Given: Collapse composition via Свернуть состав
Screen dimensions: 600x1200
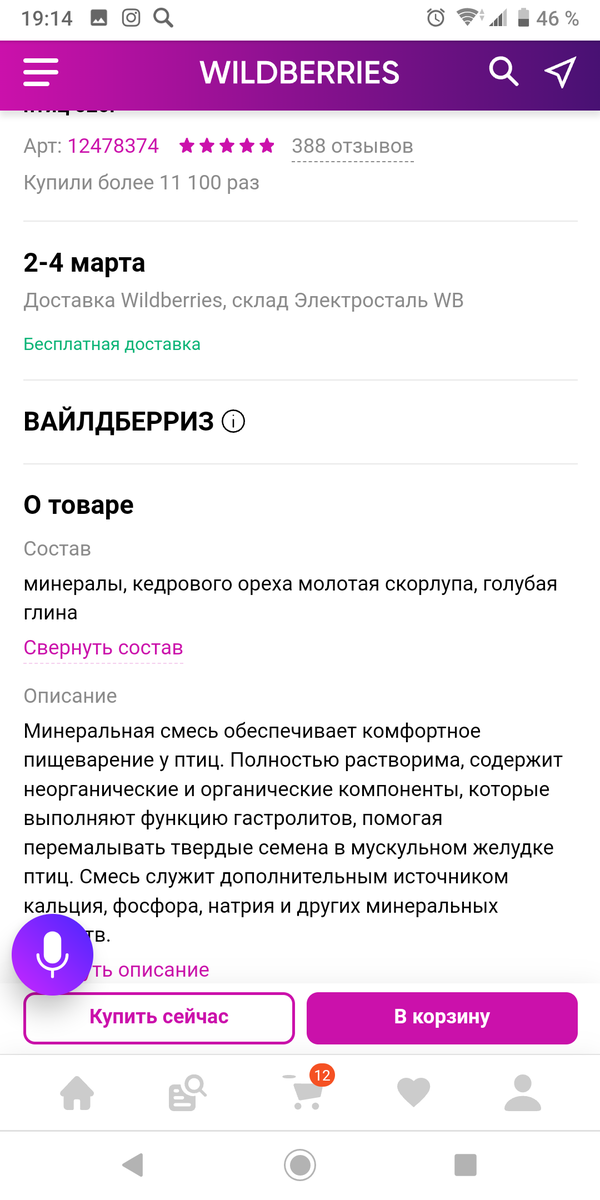Looking at the screenshot, I should [x=103, y=648].
